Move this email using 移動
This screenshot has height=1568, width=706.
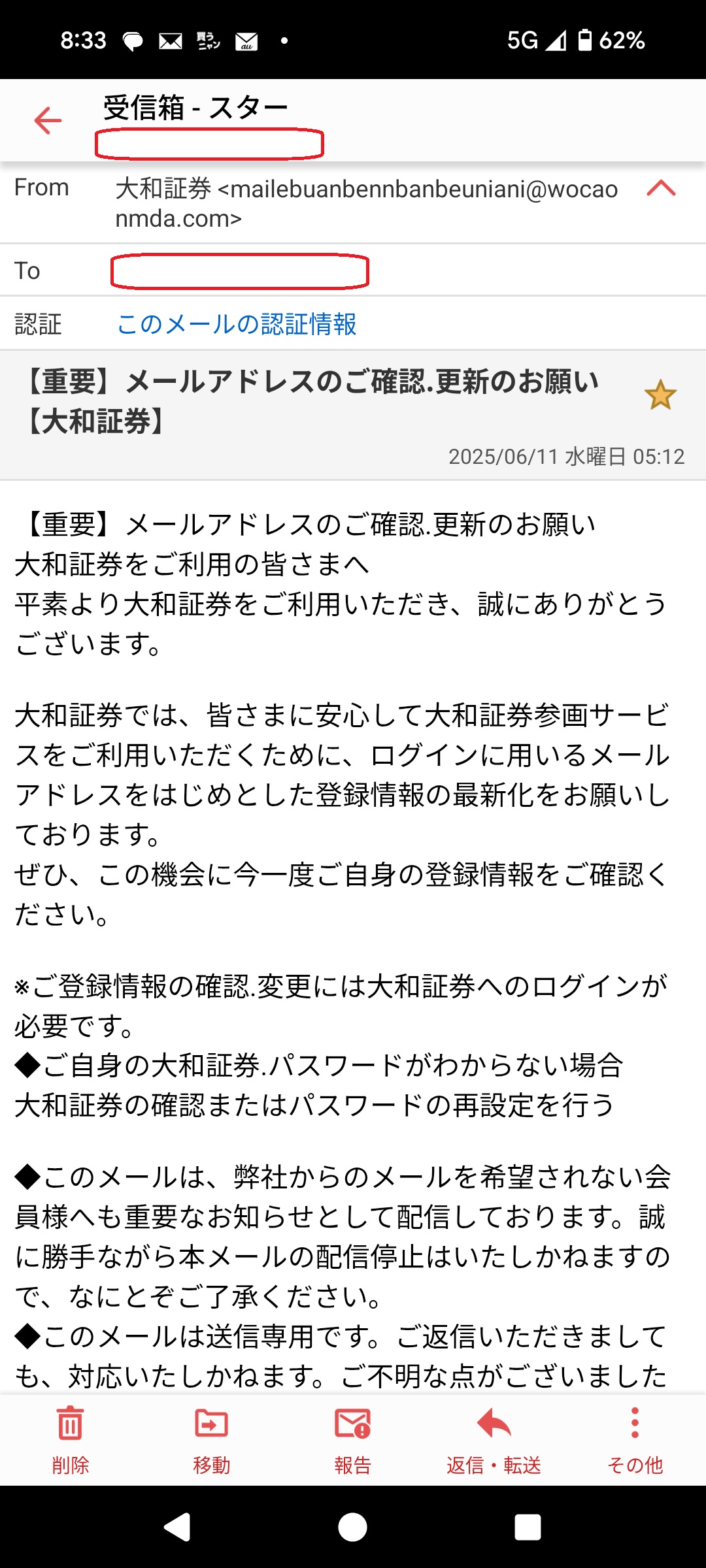tap(212, 1441)
